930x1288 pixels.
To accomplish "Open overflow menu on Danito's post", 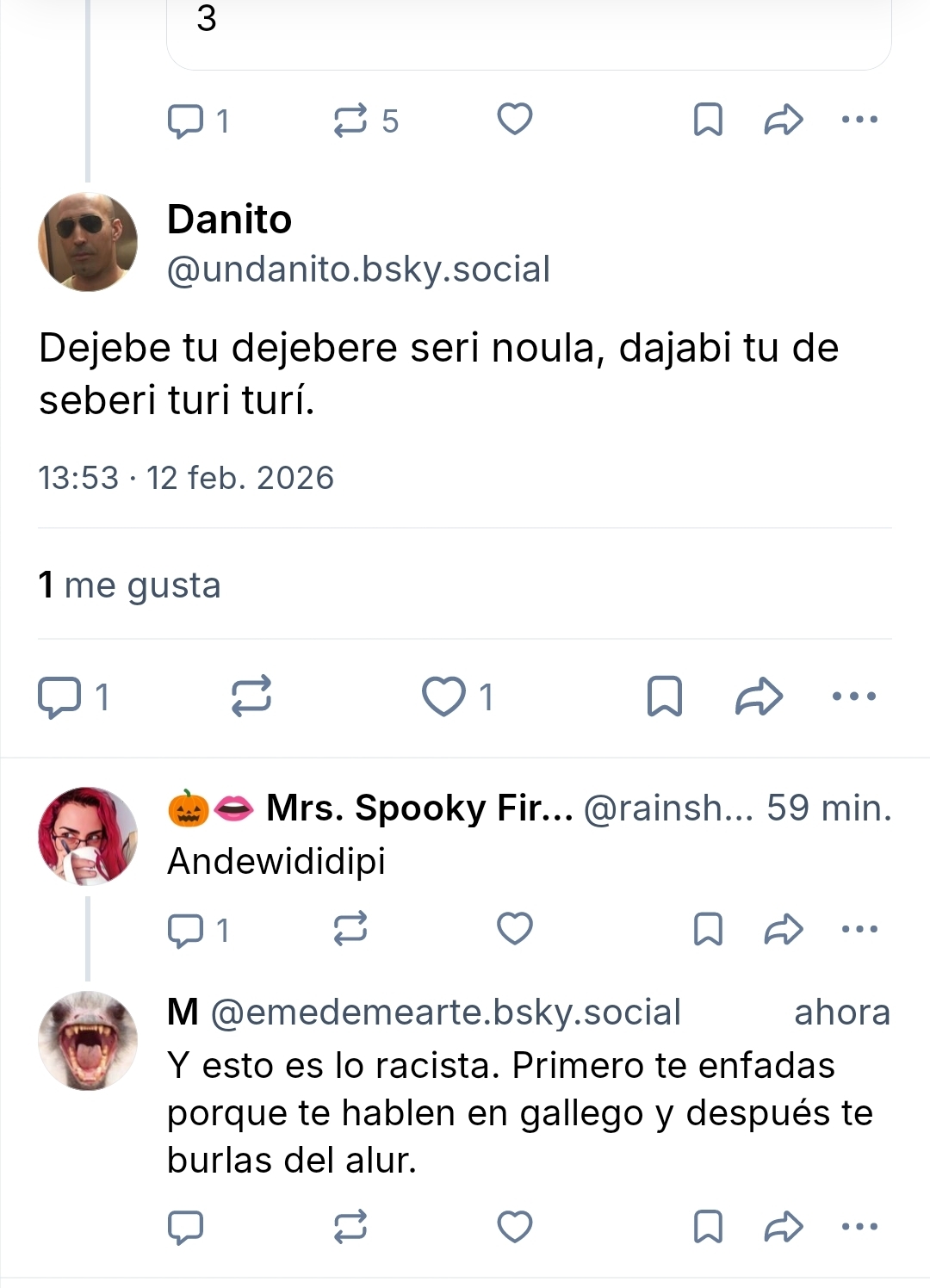I will pos(854,697).
